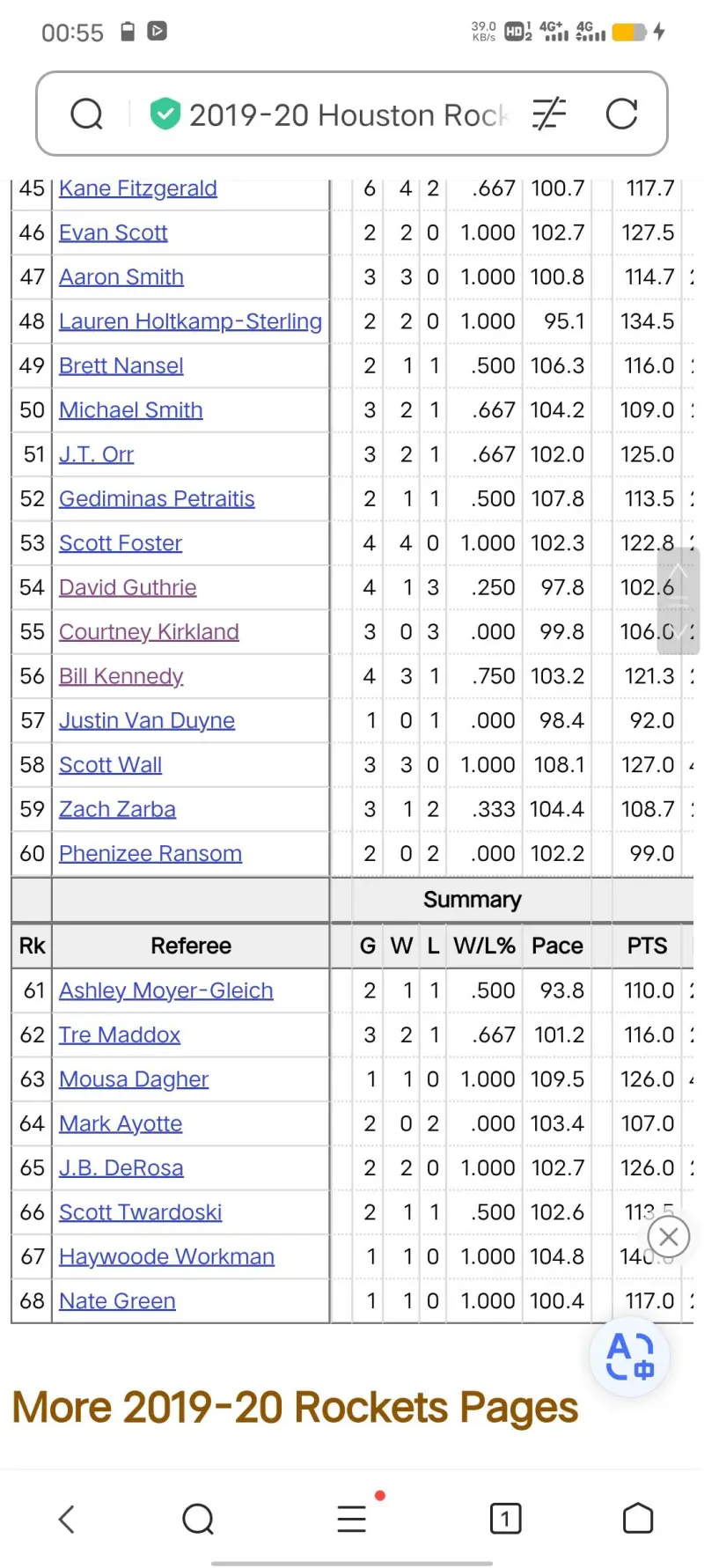Go to browser home page
Screen dimensions: 704x1568
tap(638, 1519)
